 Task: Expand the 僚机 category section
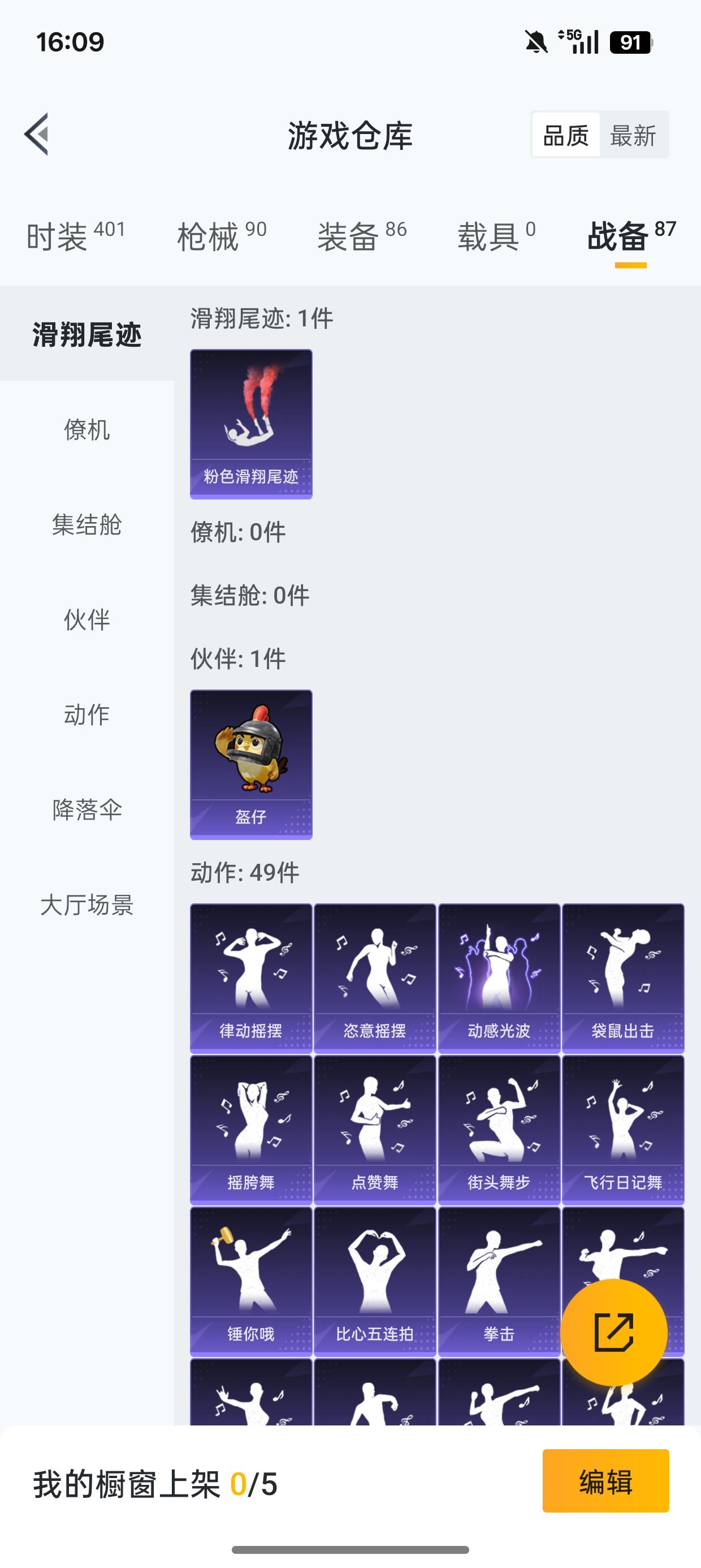pyautogui.click(x=86, y=430)
